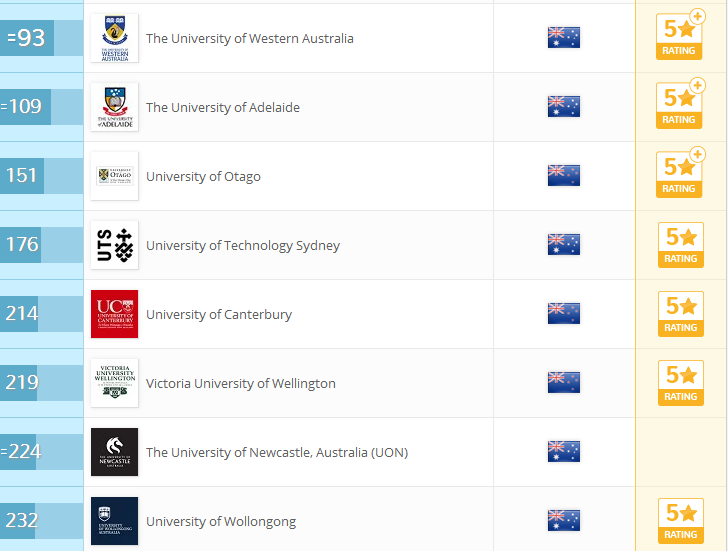View University of Canterbury's rating badge
Screen dimensions: 728x551
pyautogui.click(x=680, y=314)
